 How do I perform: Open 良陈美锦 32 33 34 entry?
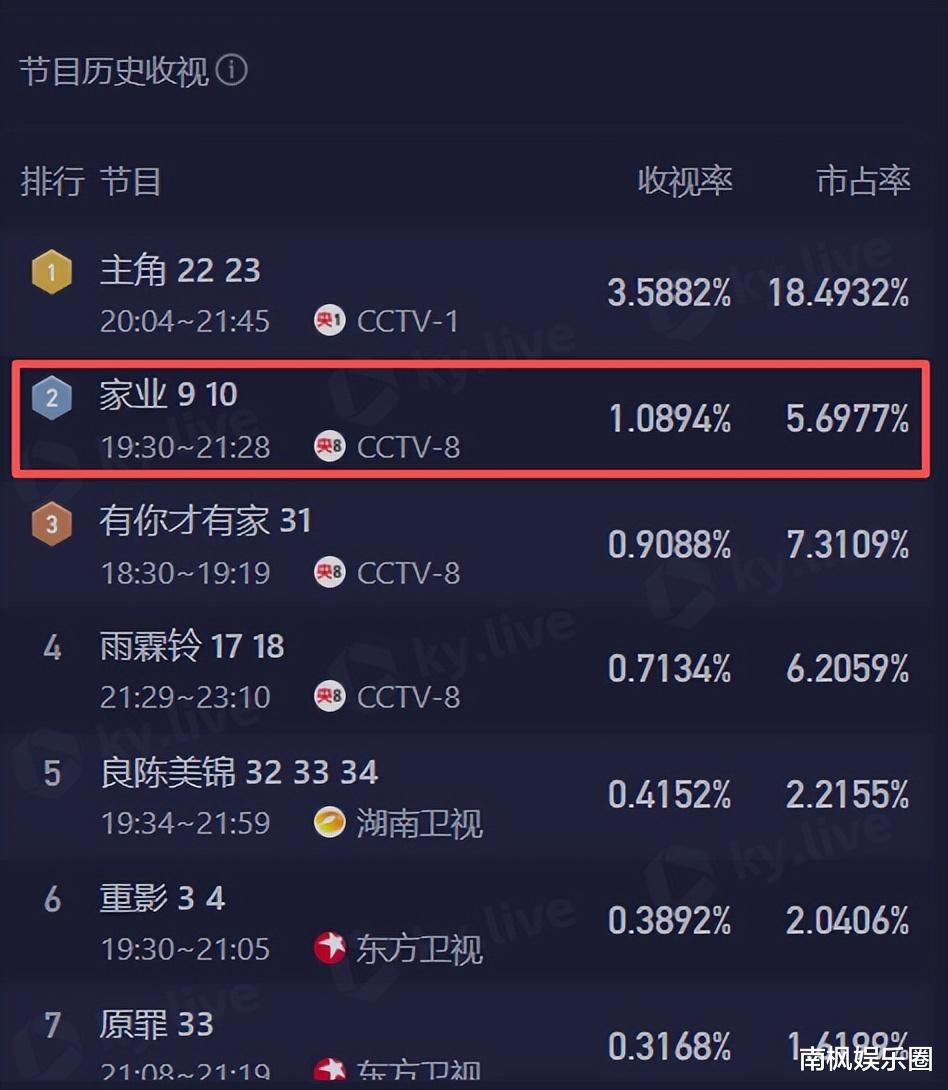[471, 796]
